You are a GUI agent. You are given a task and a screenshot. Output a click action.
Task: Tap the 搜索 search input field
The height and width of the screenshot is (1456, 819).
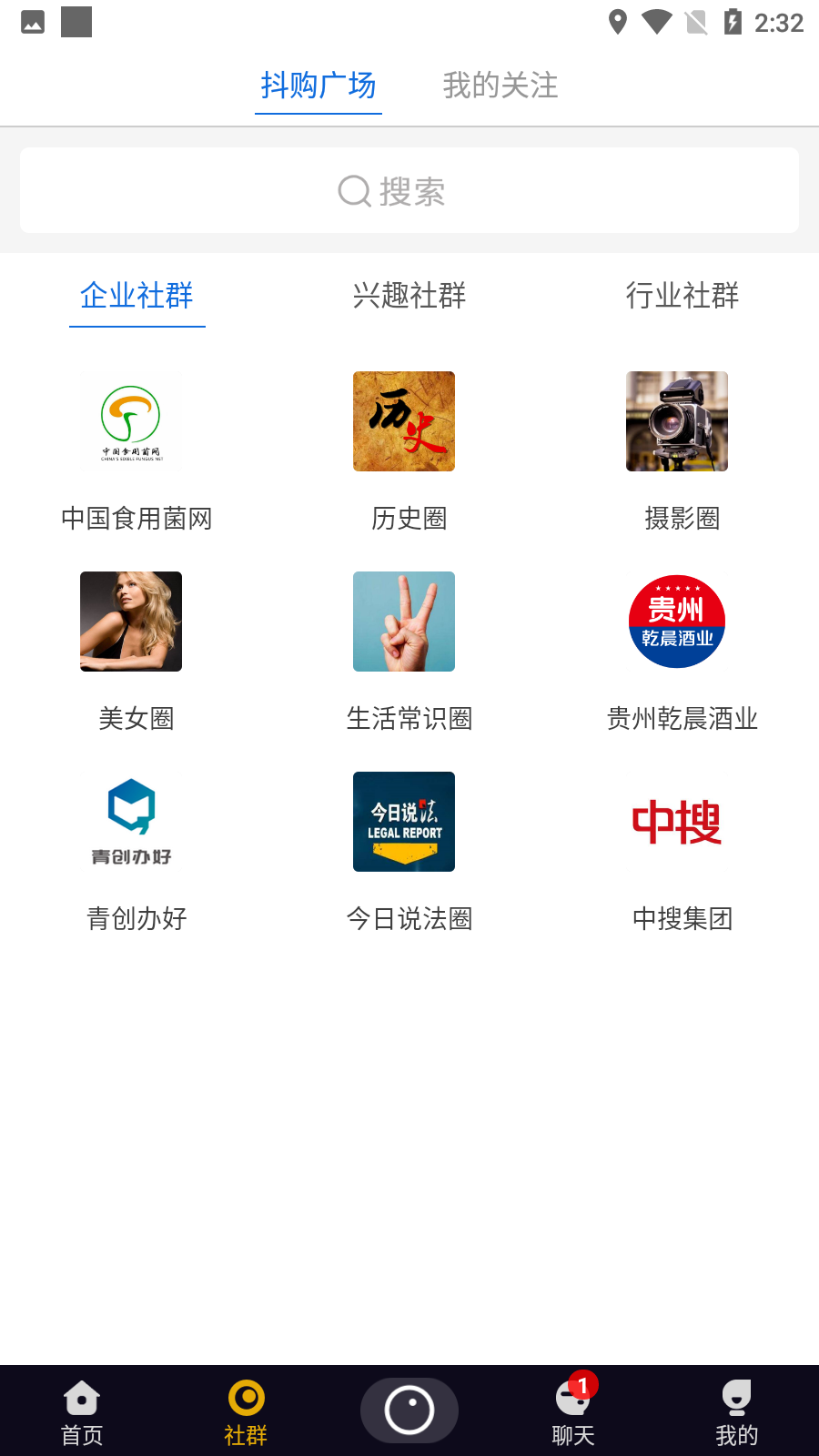[409, 191]
